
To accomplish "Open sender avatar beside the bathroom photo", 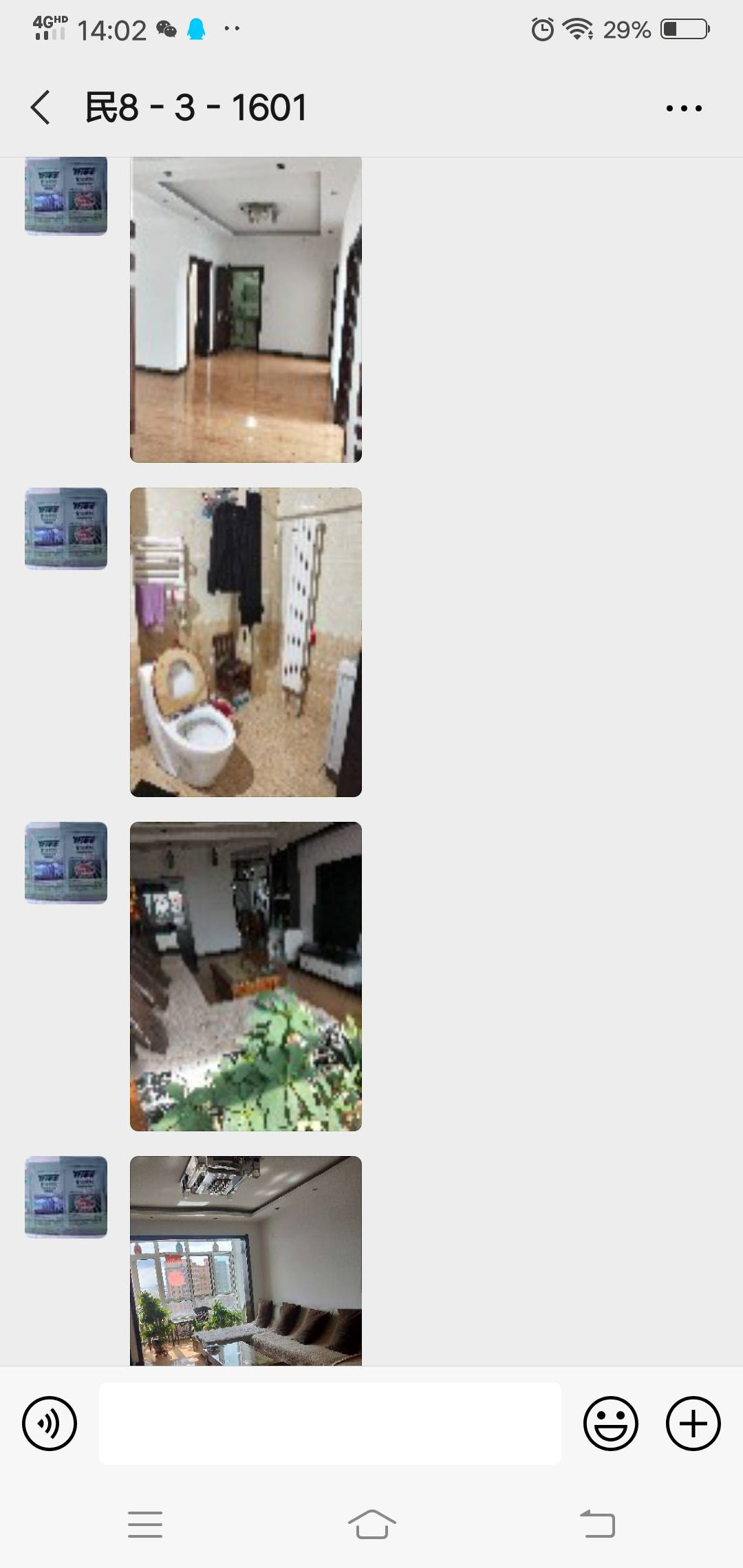I will pos(66,529).
